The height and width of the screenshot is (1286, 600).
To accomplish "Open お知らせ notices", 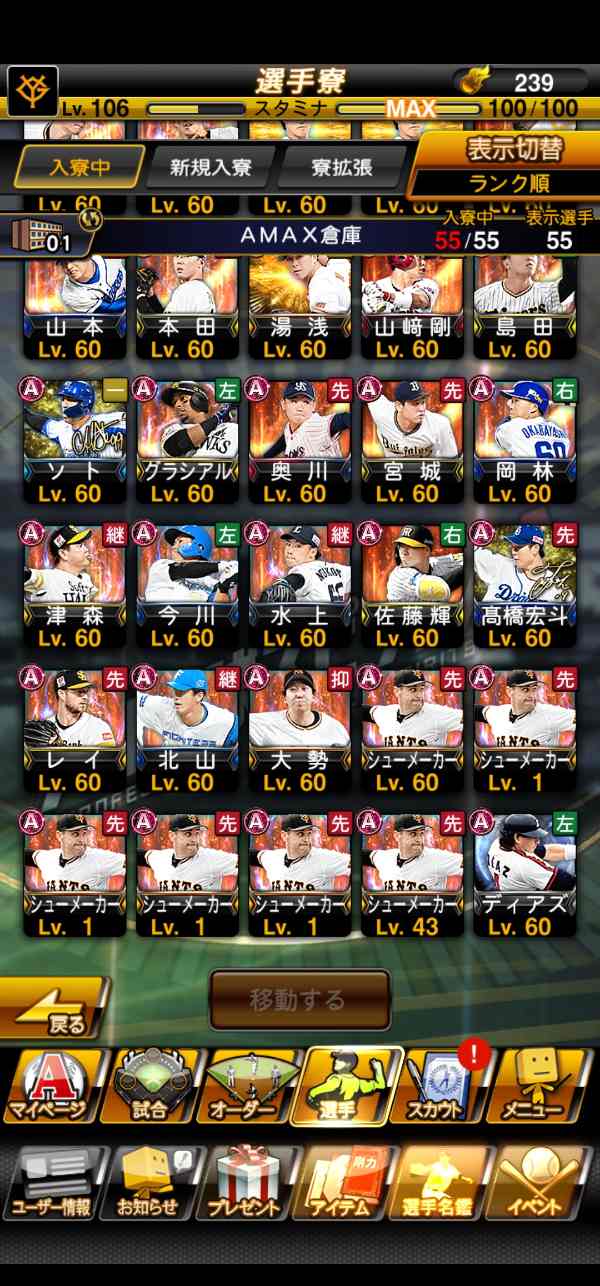I will [149, 1185].
